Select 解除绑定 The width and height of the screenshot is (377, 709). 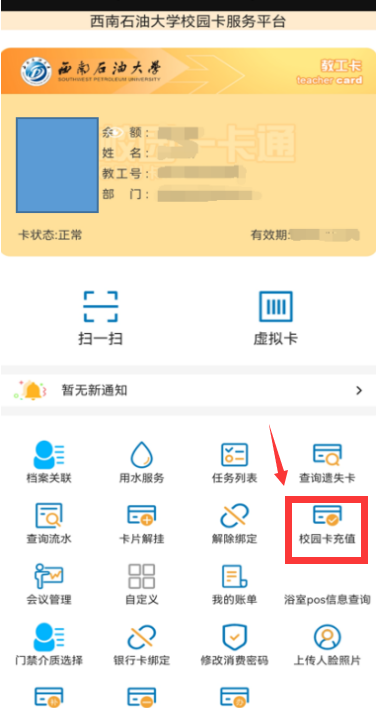coord(235,523)
